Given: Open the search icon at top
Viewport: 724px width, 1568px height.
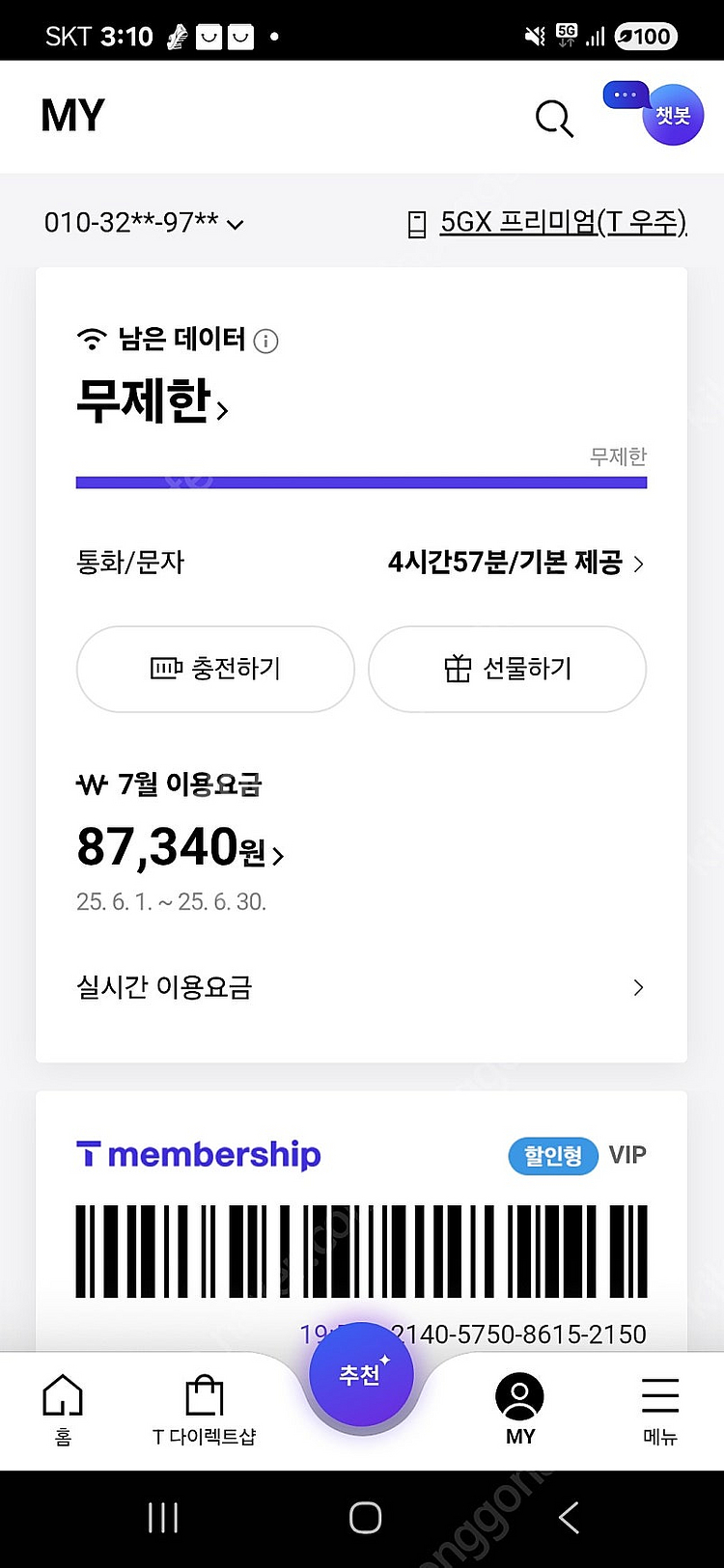Looking at the screenshot, I should tap(553, 118).
